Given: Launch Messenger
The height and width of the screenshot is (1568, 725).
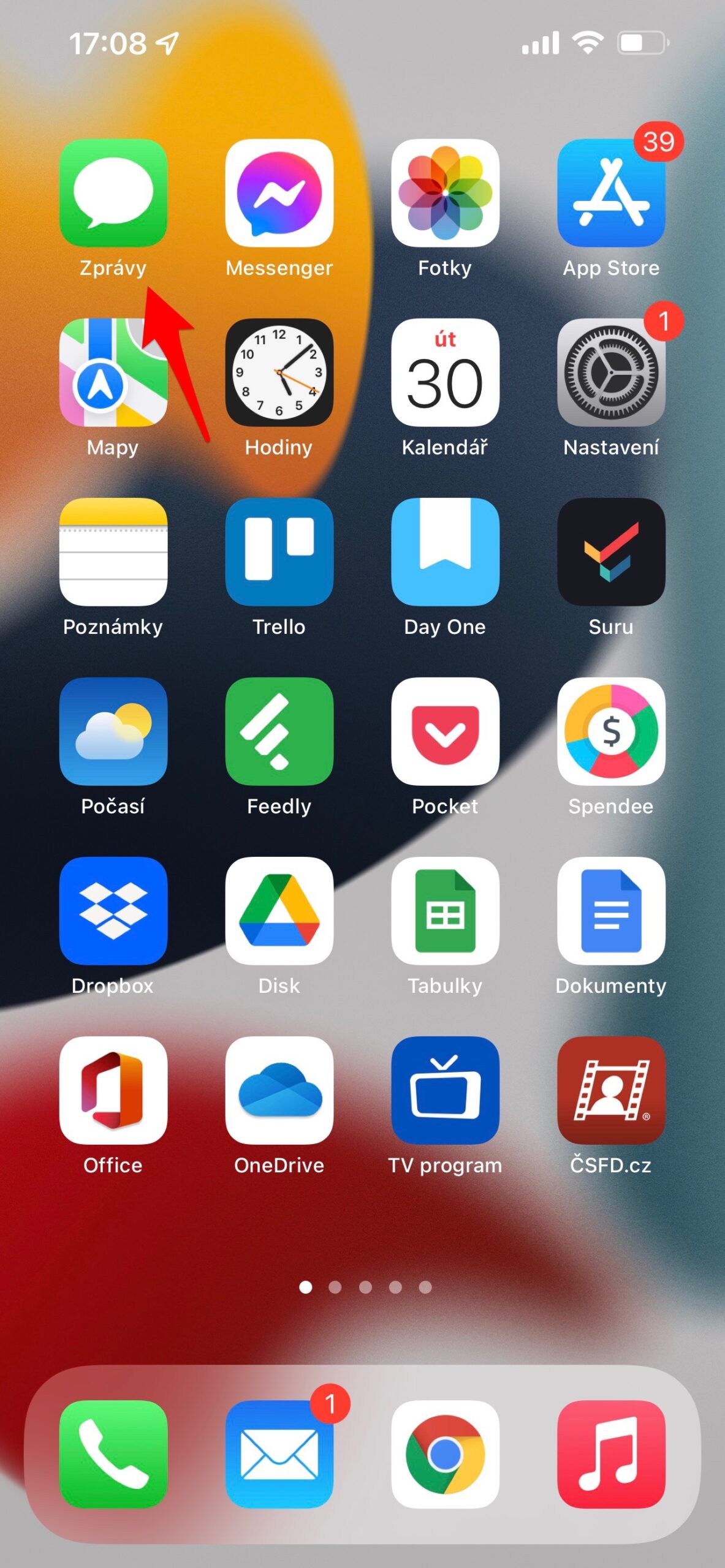Looking at the screenshot, I should click(279, 193).
